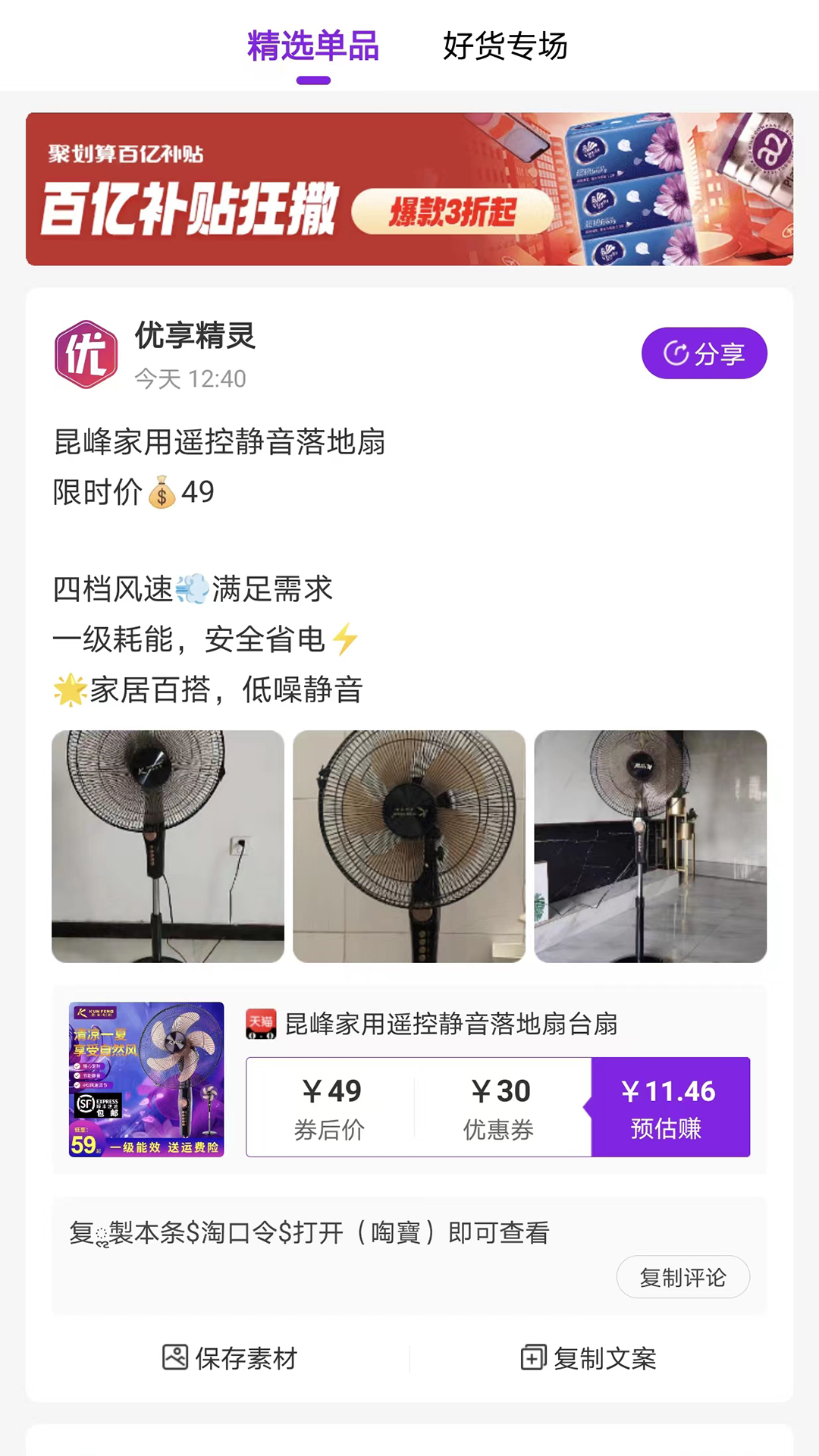Click the star emoji before 家居百搭
This screenshot has width=819, height=1456.
coord(70,689)
